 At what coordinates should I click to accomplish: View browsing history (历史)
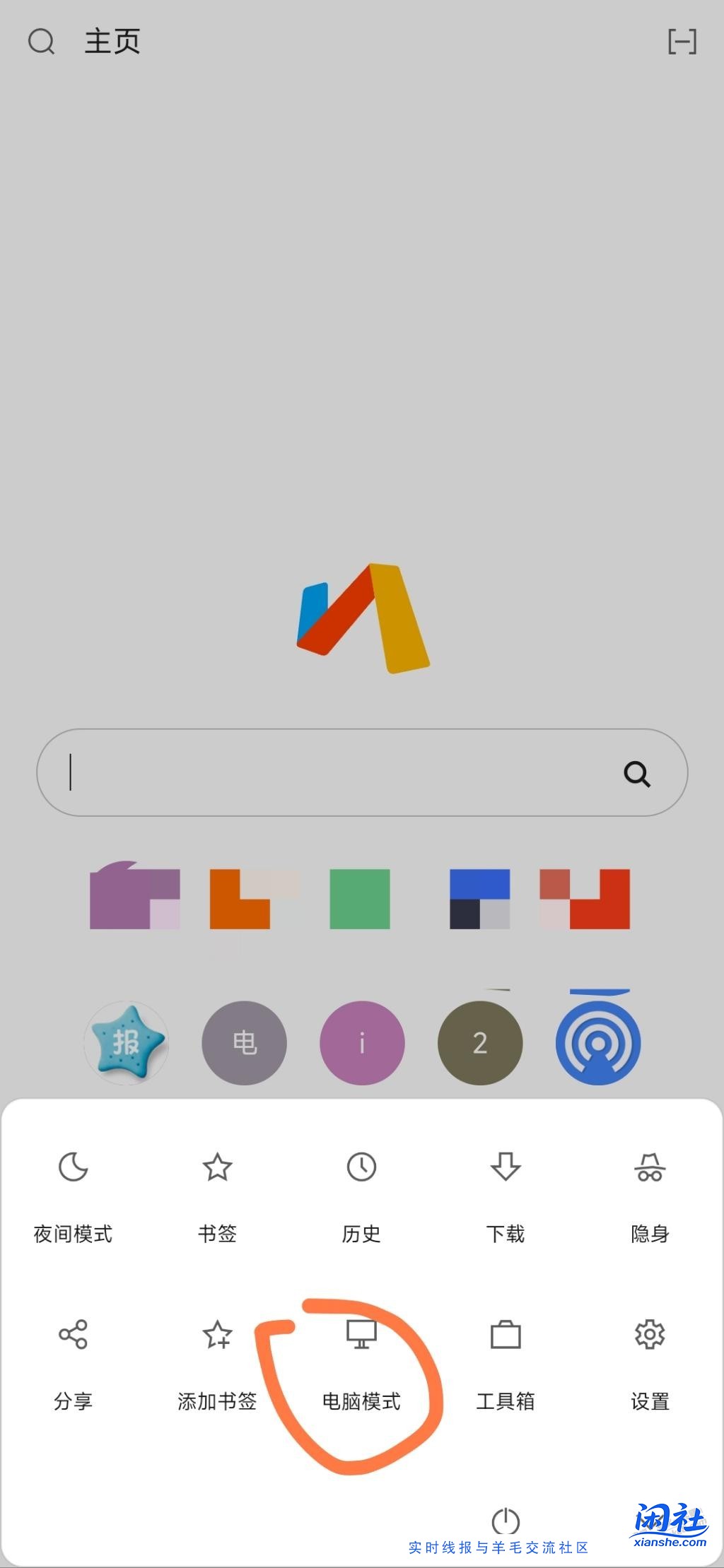coord(361,1196)
